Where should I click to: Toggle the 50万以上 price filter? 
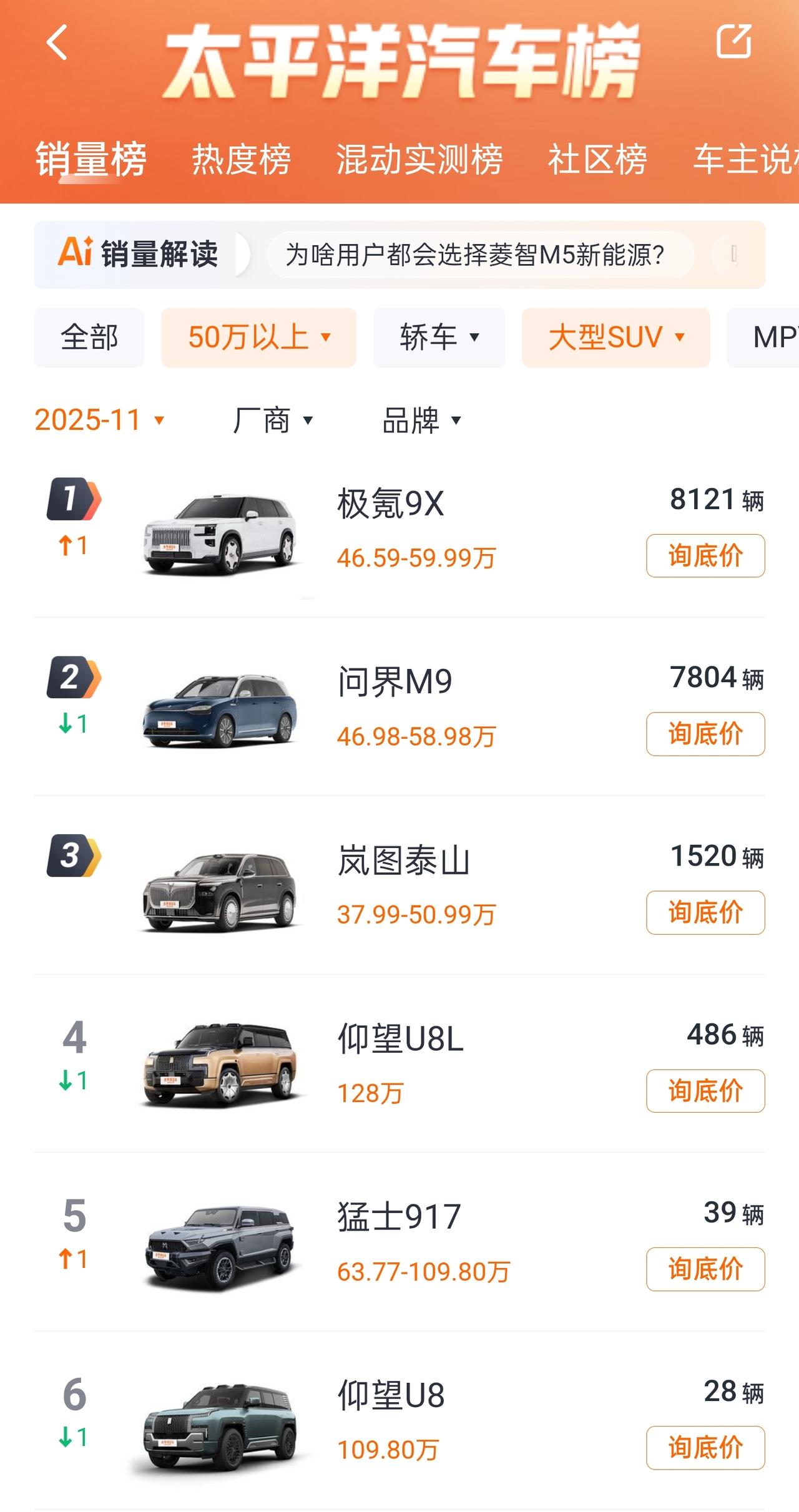pyautogui.click(x=259, y=337)
